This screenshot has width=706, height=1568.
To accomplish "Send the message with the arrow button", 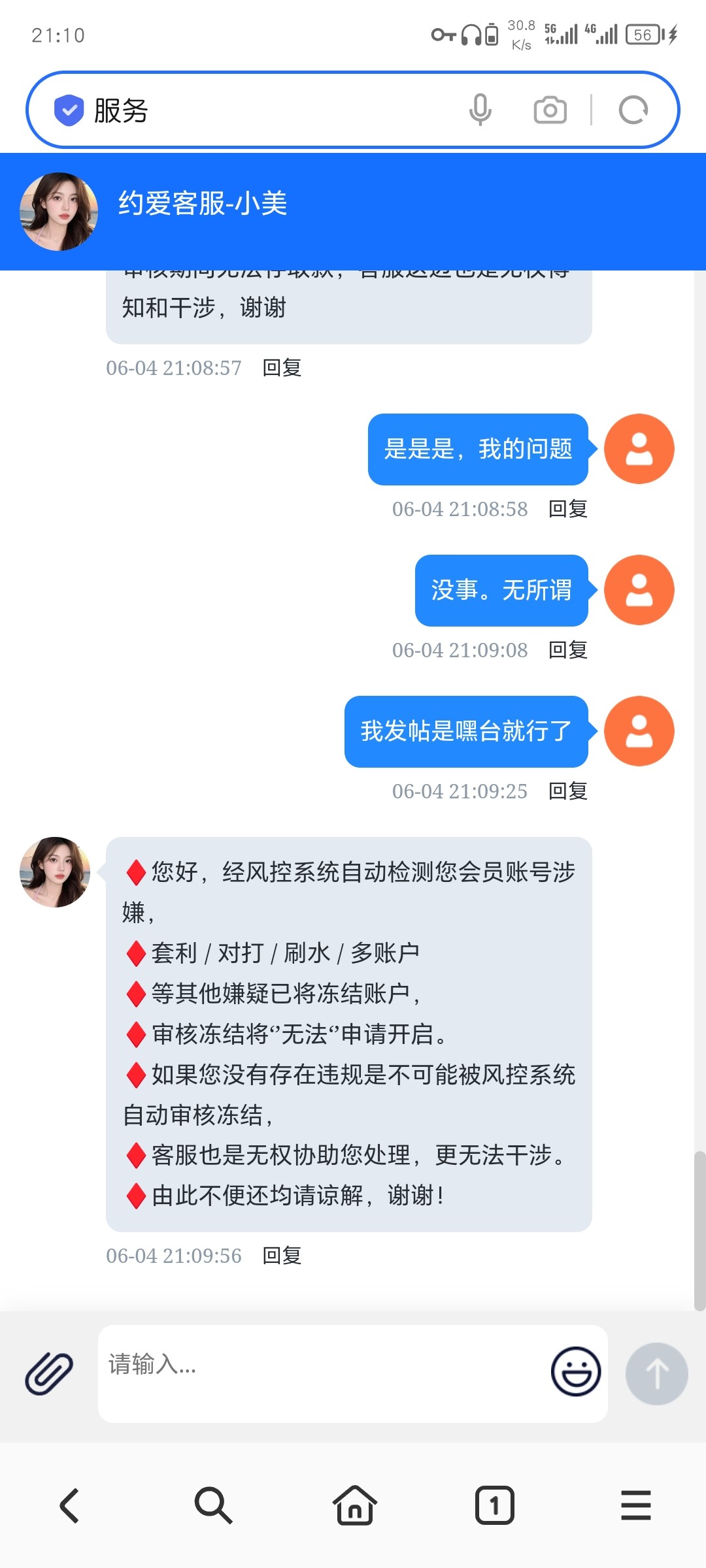I will click(x=656, y=1373).
